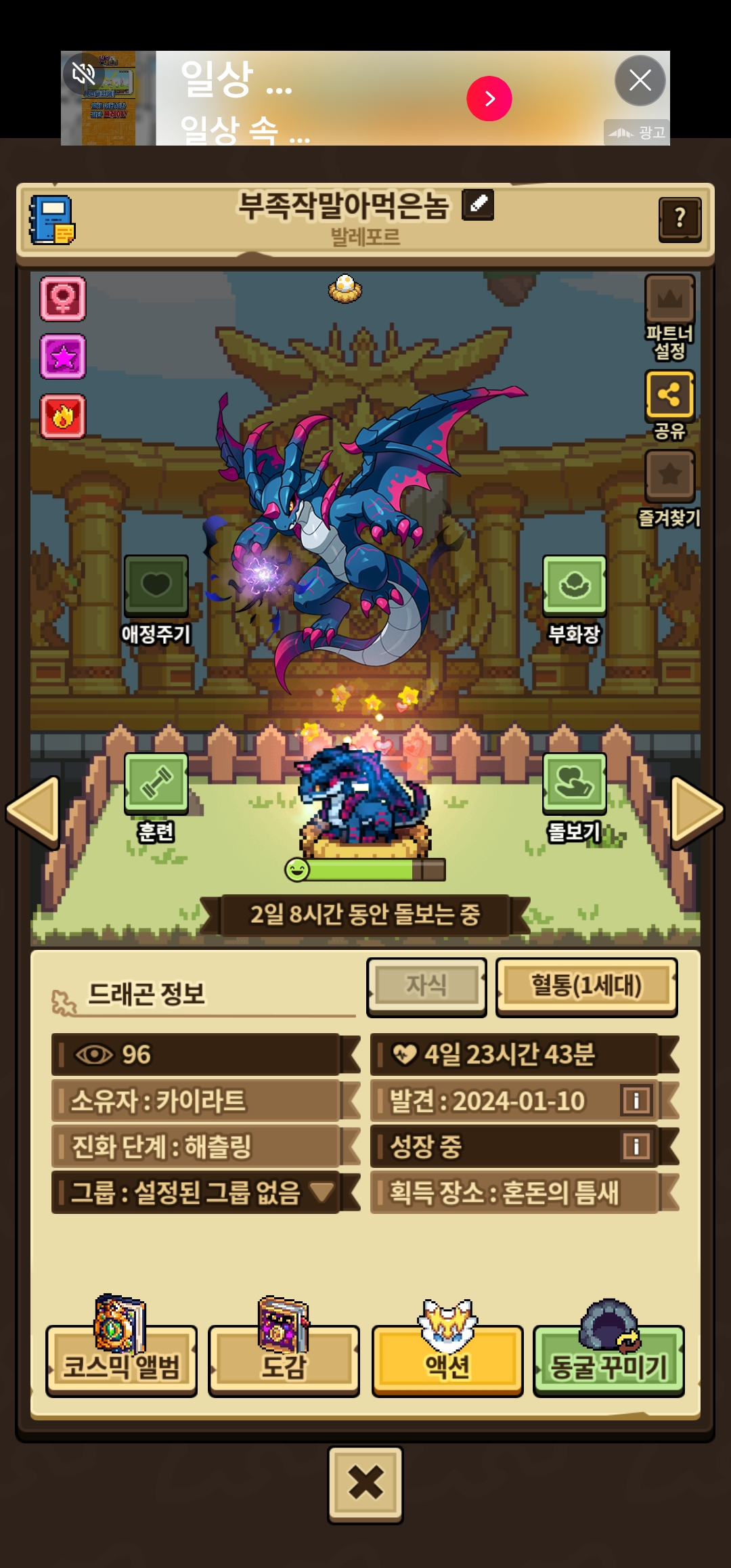Open 혈통(1세대) lineage
The width and height of the screenshot is (731, 1568).
pos(586,986)
